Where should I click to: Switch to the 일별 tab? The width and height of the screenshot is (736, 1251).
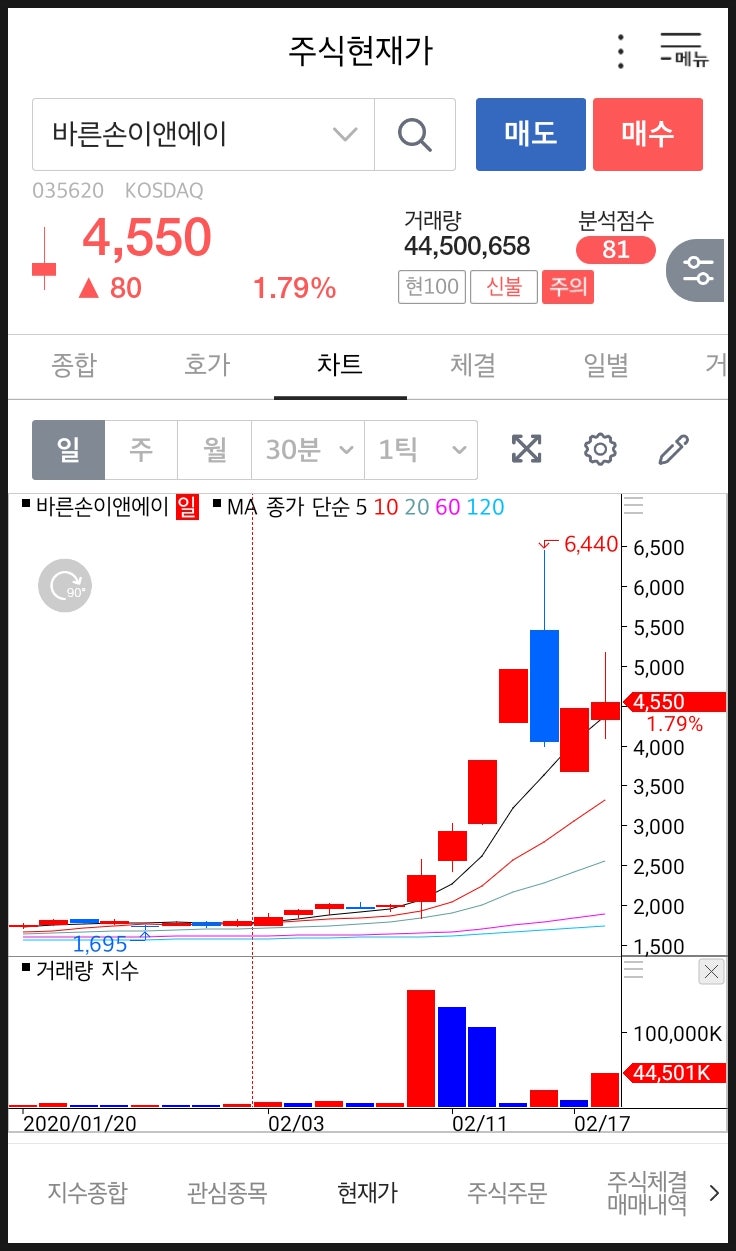[x=606, y=365]
